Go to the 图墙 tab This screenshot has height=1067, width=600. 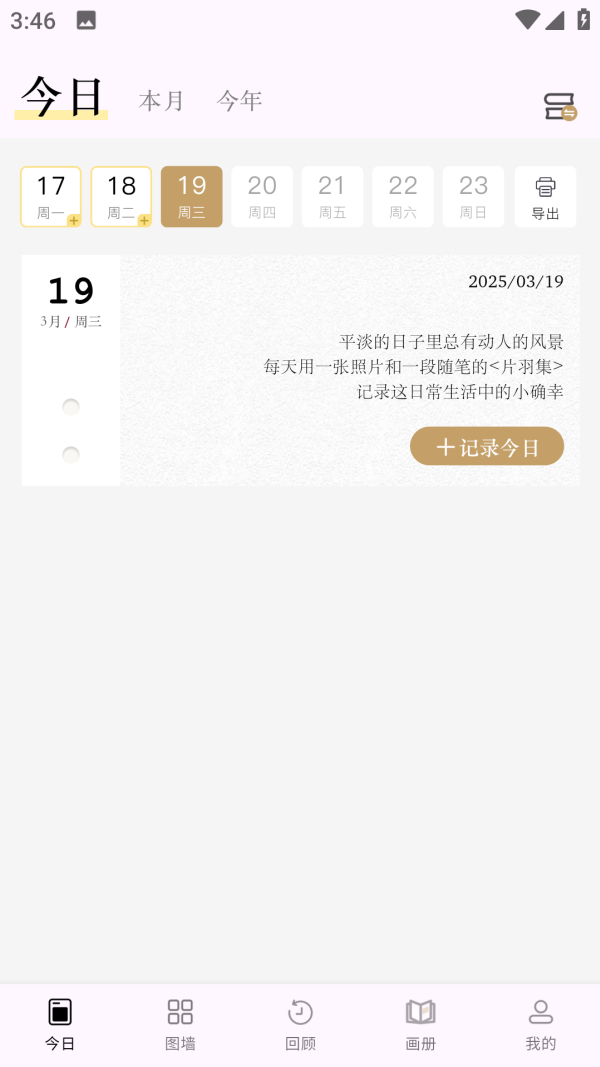tap(180, 1024)
